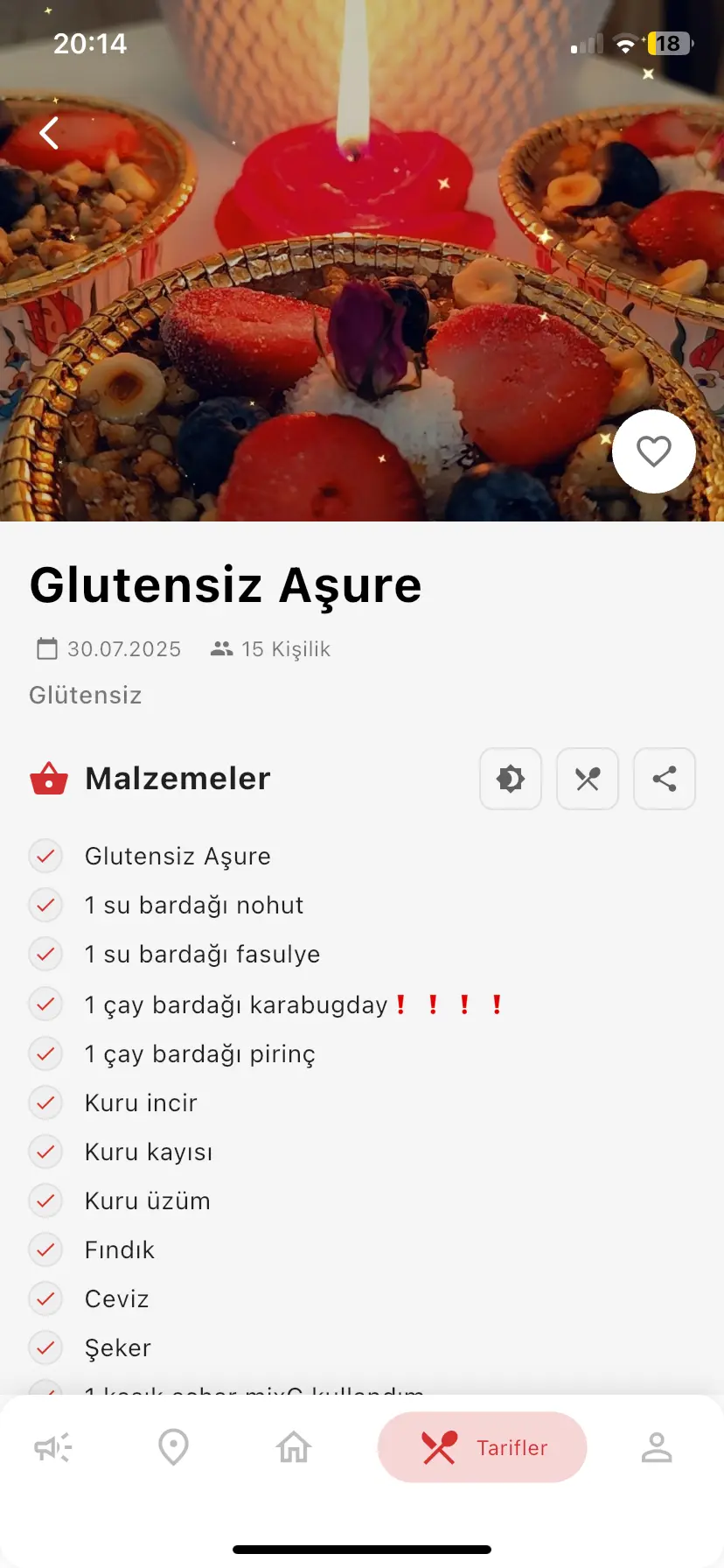
Task: Toggle the Kuru kayısı checkbox
Action: pyautogui.click(x=45, y=1151)
